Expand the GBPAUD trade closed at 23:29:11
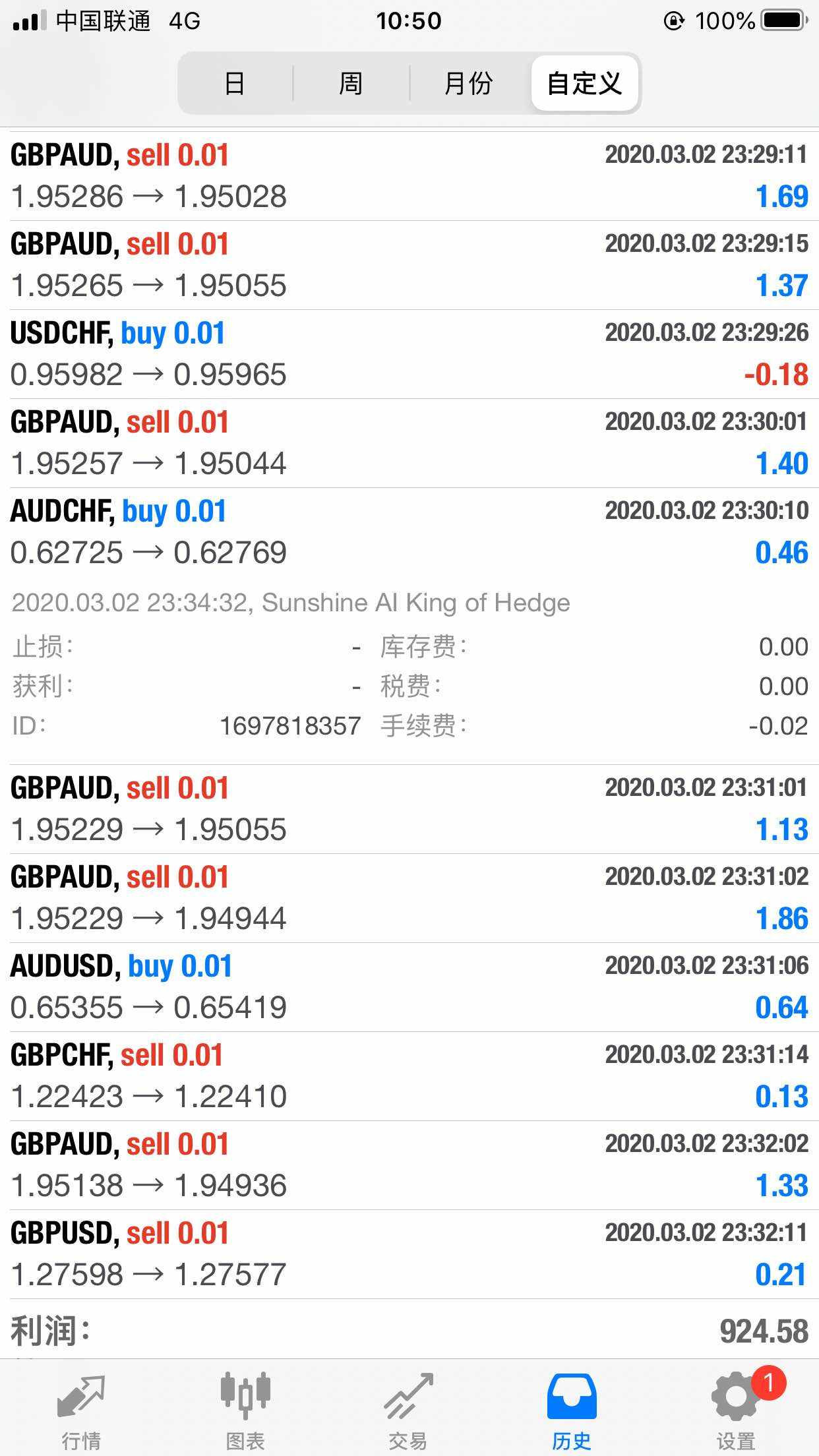The width and height of the screenshot is (819, 1456). (x=409, y=176)
